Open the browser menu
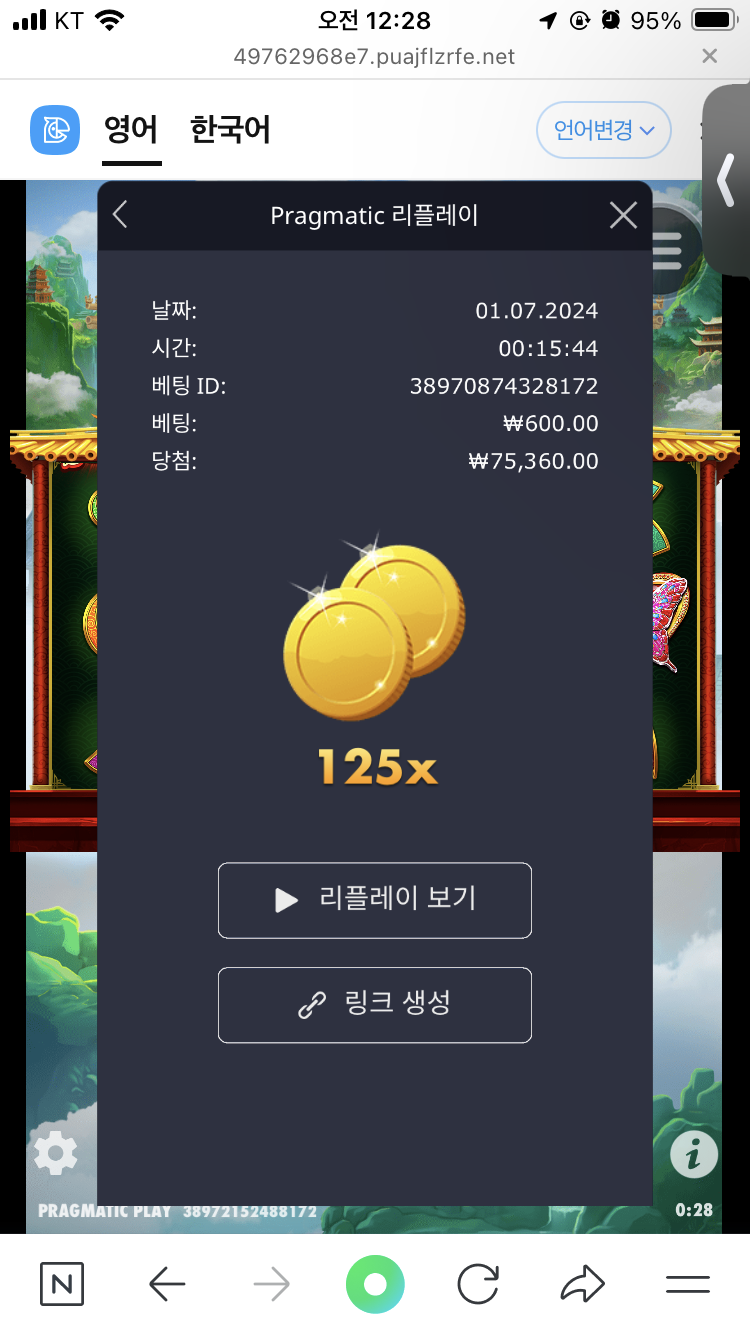The height and width of the screenshot is (1334, 750). click(x=687, y=1285)
